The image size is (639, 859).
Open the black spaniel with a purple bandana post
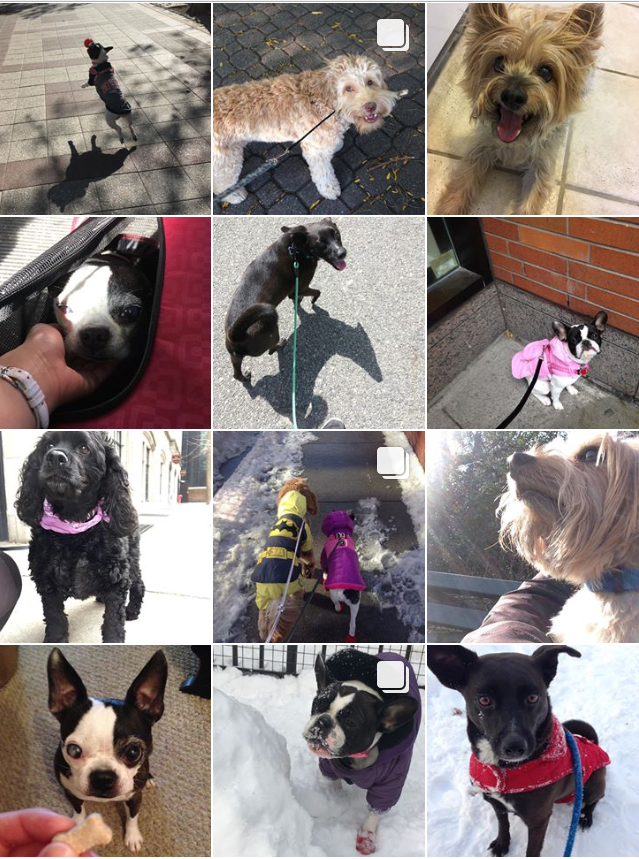pos(105,536)
